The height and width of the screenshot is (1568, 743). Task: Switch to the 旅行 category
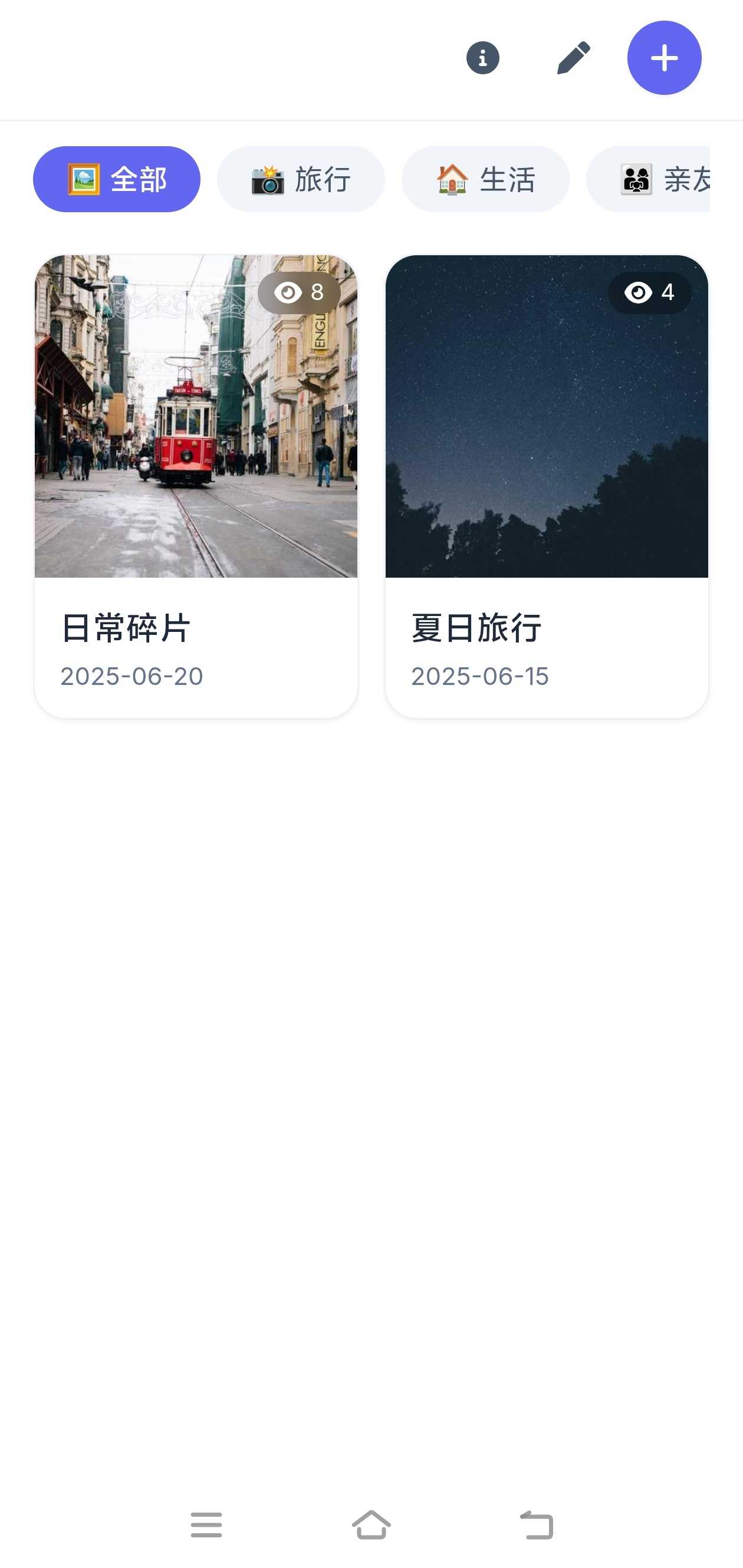301,180
